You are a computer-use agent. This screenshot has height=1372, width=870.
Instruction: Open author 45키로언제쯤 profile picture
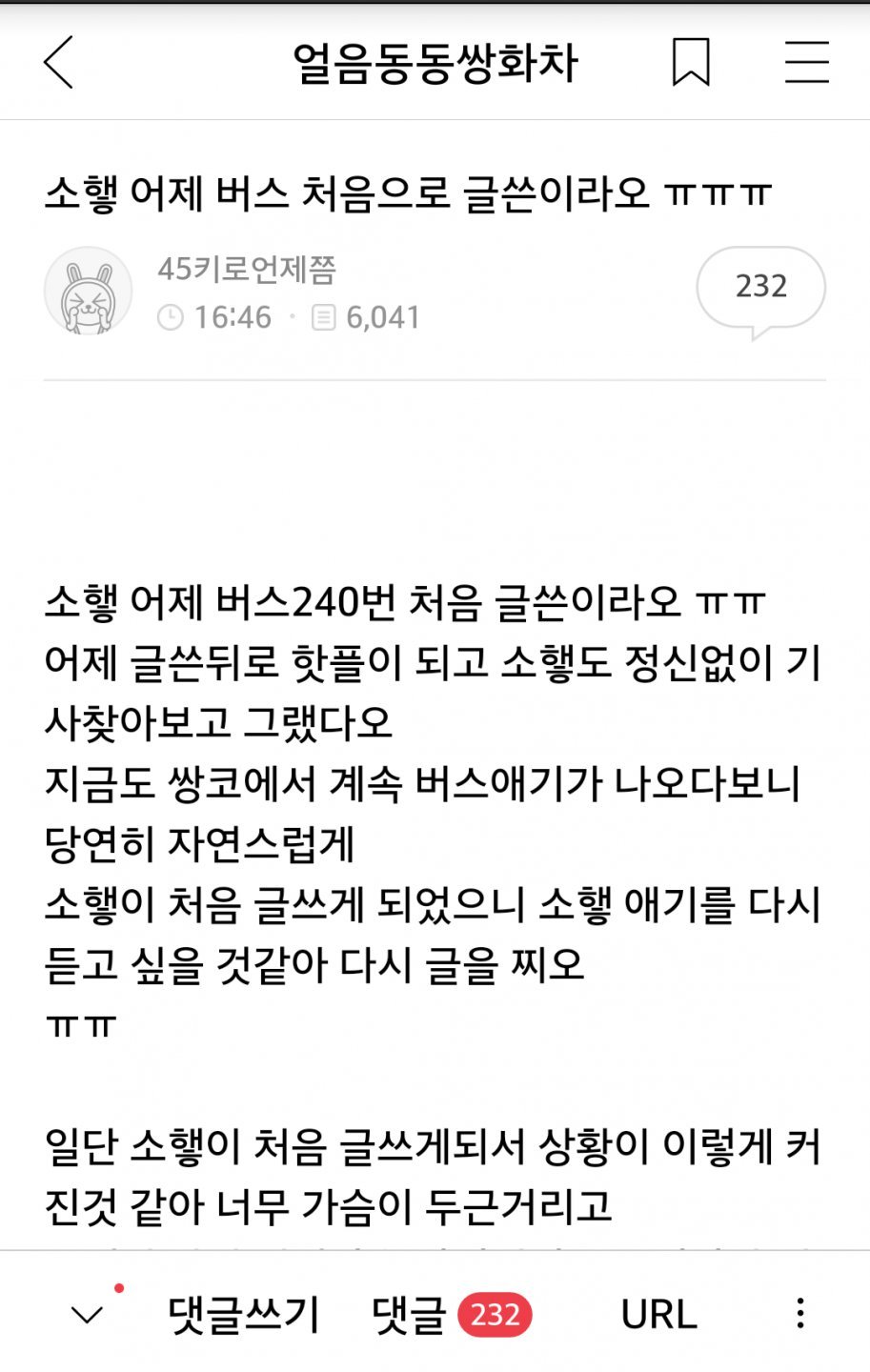[89, 291]
